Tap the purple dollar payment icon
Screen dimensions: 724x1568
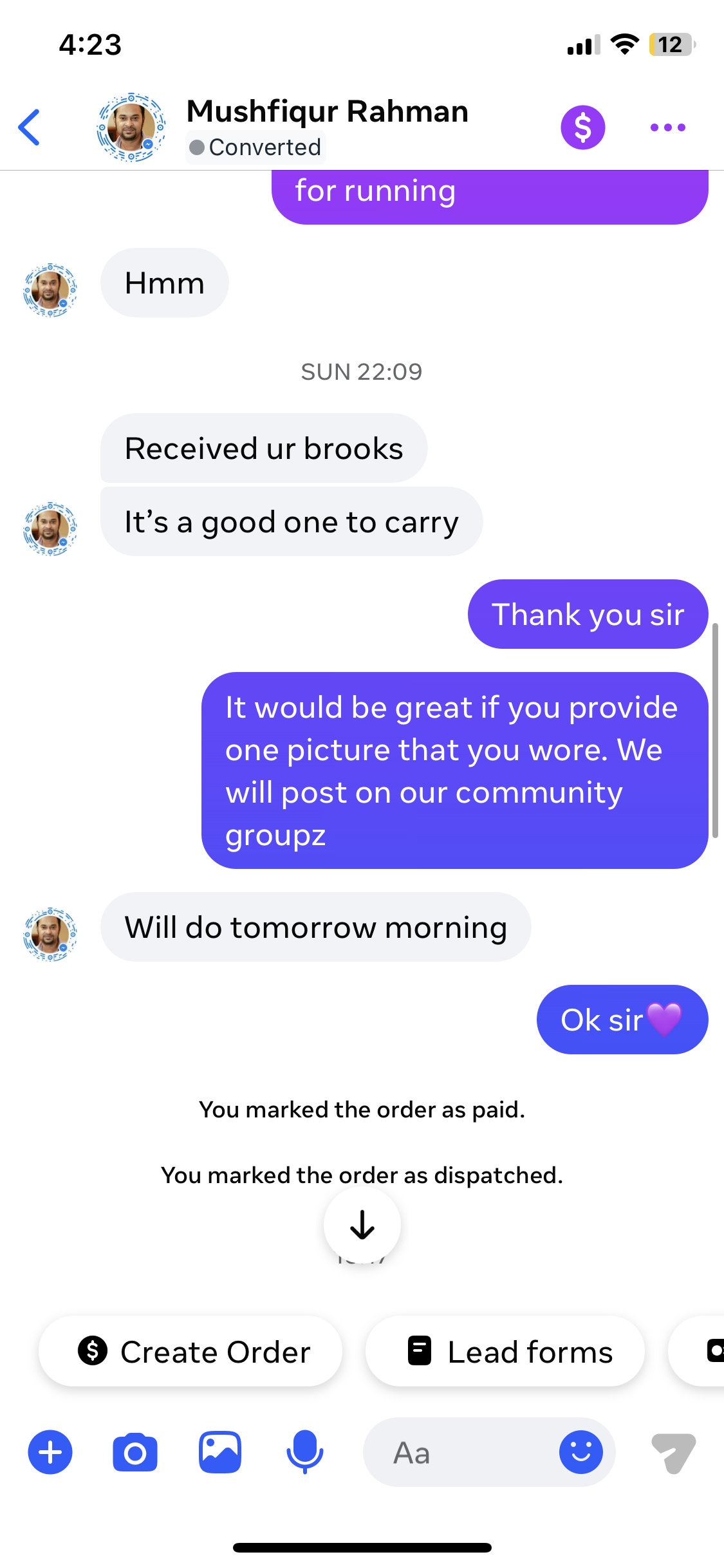(582, 127)
